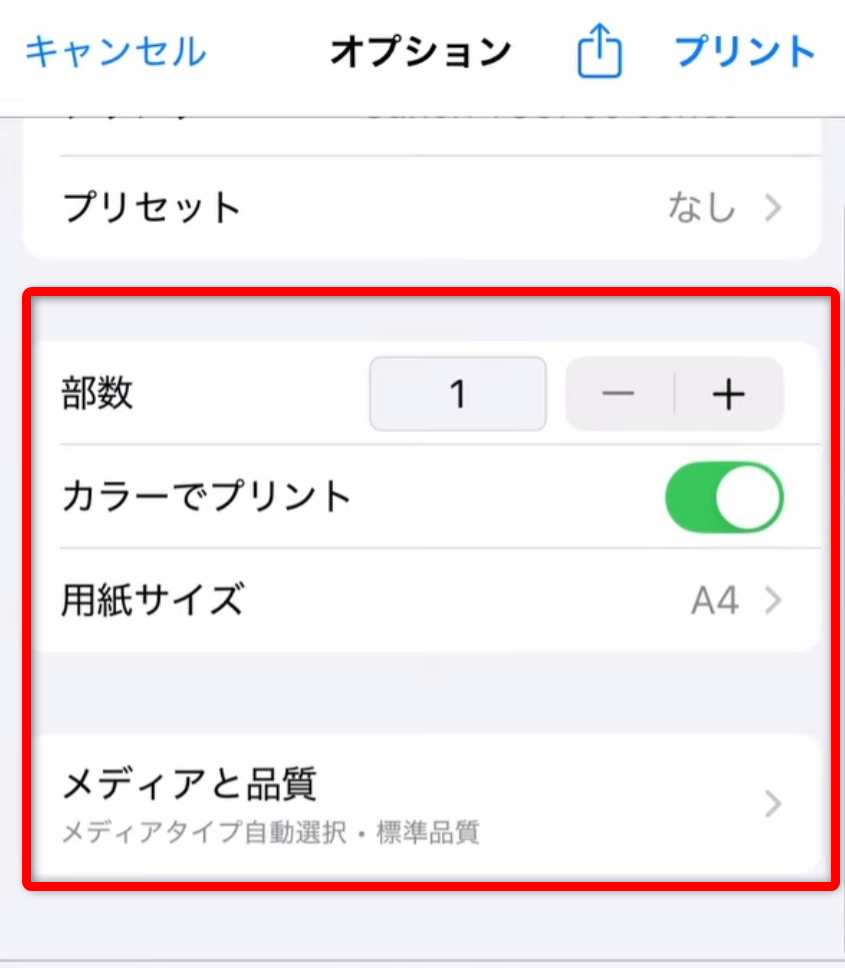Open 用紙サイズ paper size options
The height and width of the screenshot is (968, 845).
[422, 601]
